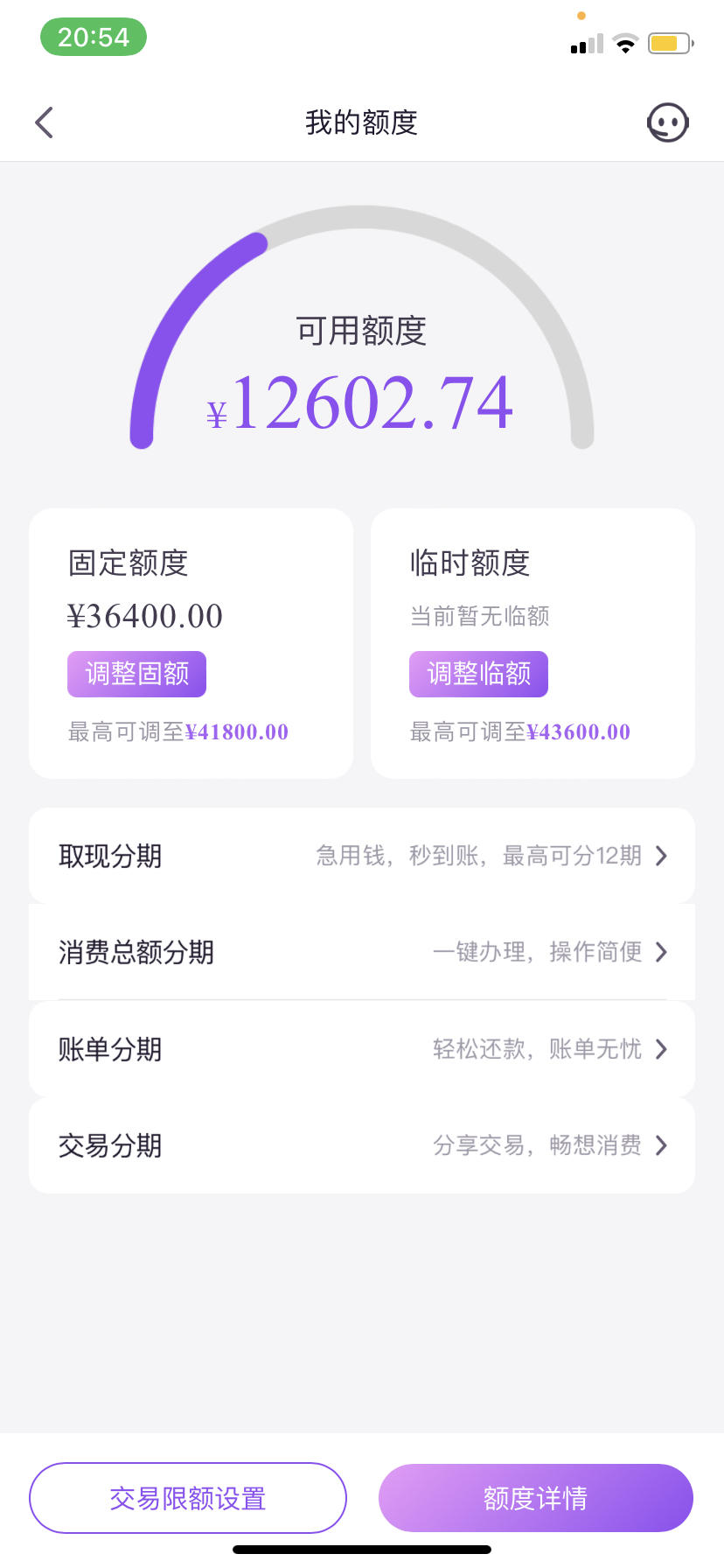The width and height of the screenshot is (724, 1568).
Task: Open the 账单分期 row
Action: tap(362, 1048)
